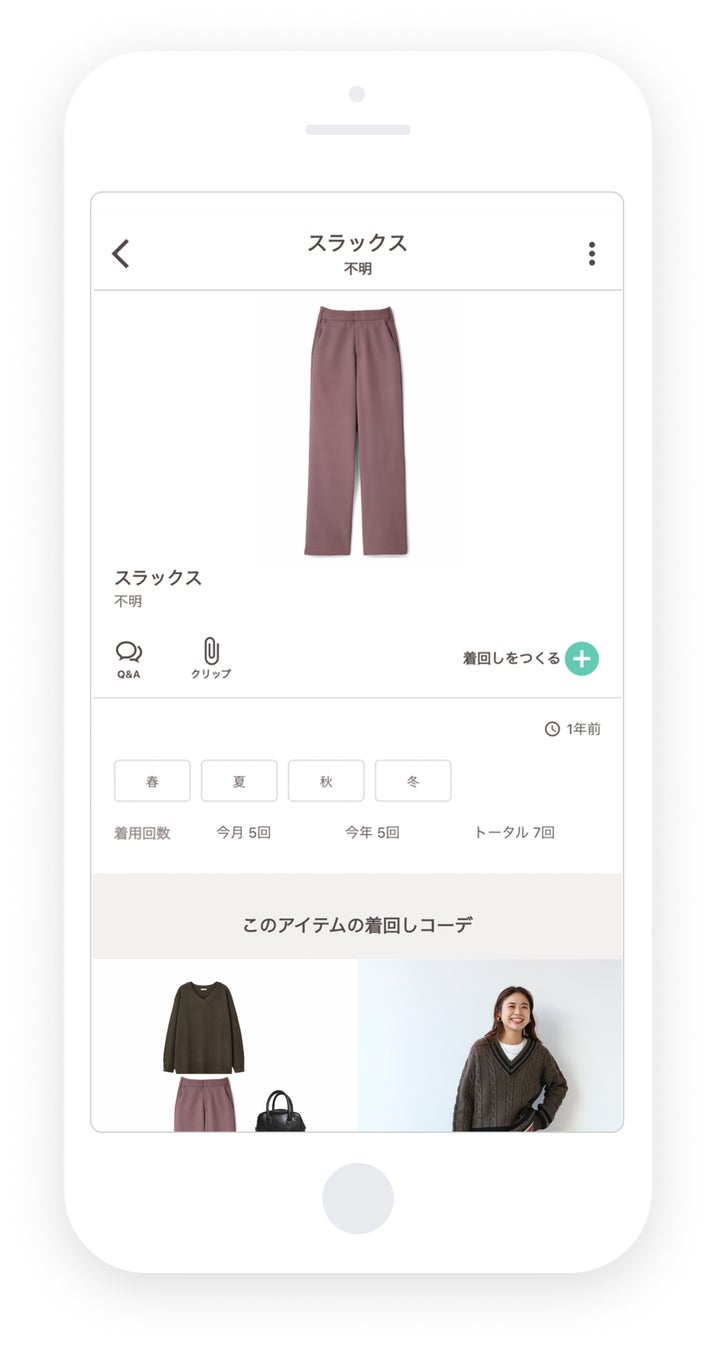Select the 夏 season chip
Screen dimensions: 716x1350
[239, 781]
